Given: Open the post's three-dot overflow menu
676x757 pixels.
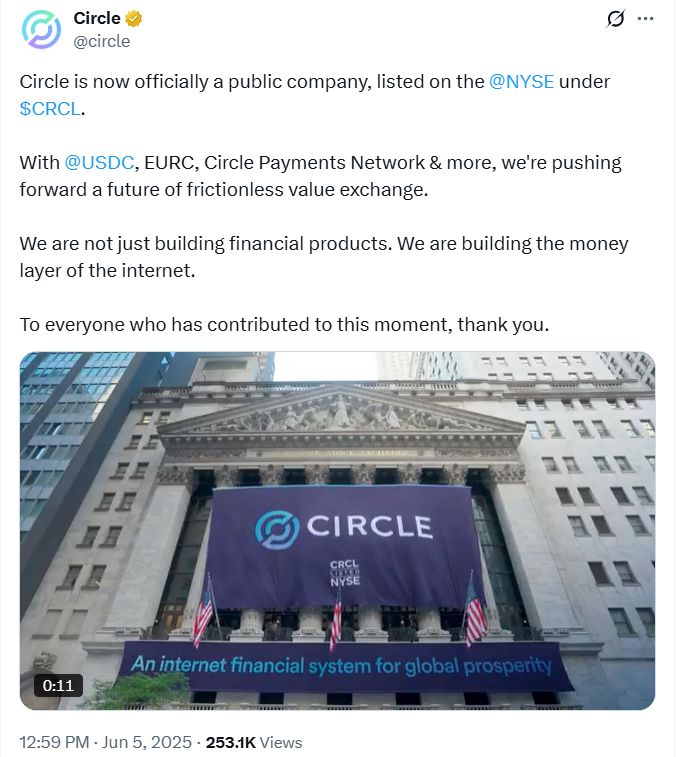Looking at the screenshot, I should [646, 19].
